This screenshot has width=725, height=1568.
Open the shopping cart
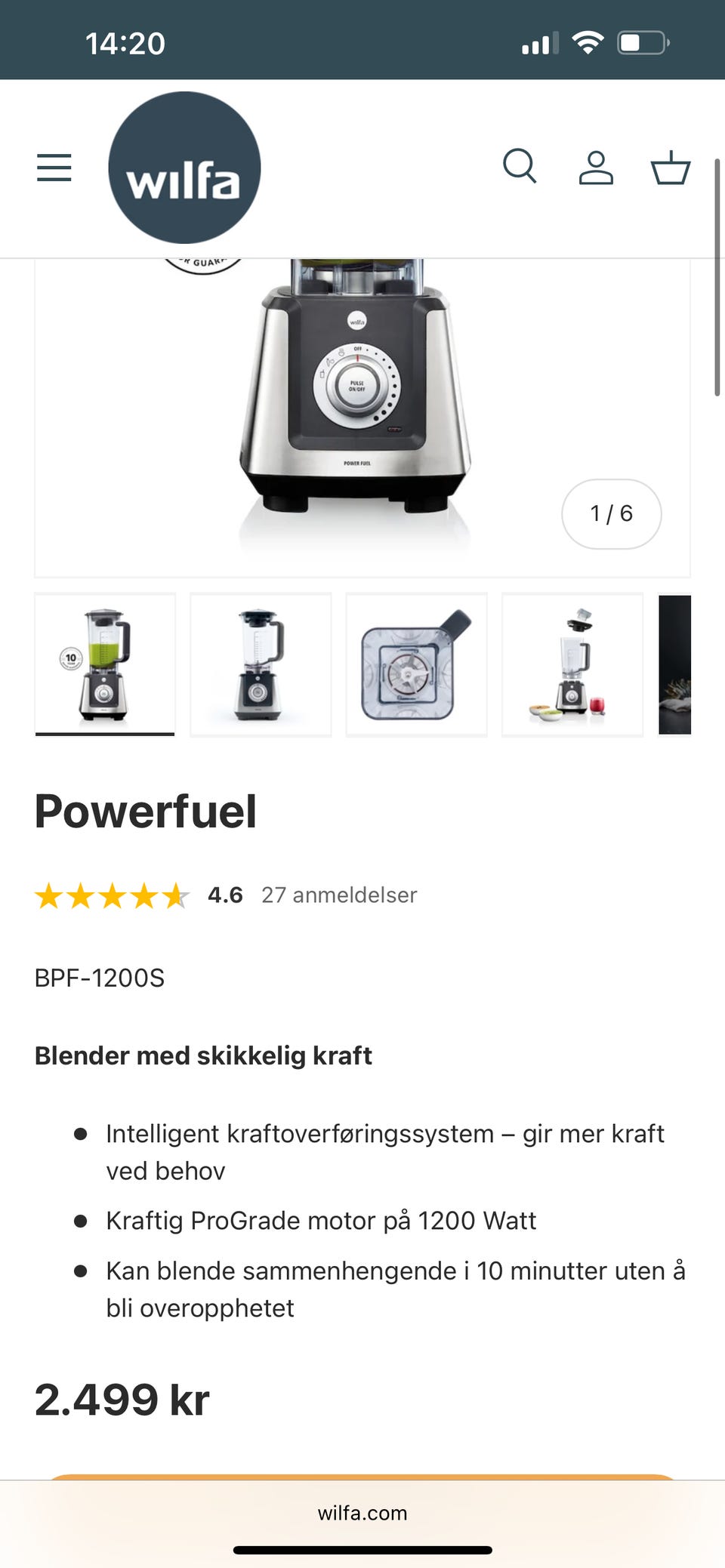click(669, 168)
